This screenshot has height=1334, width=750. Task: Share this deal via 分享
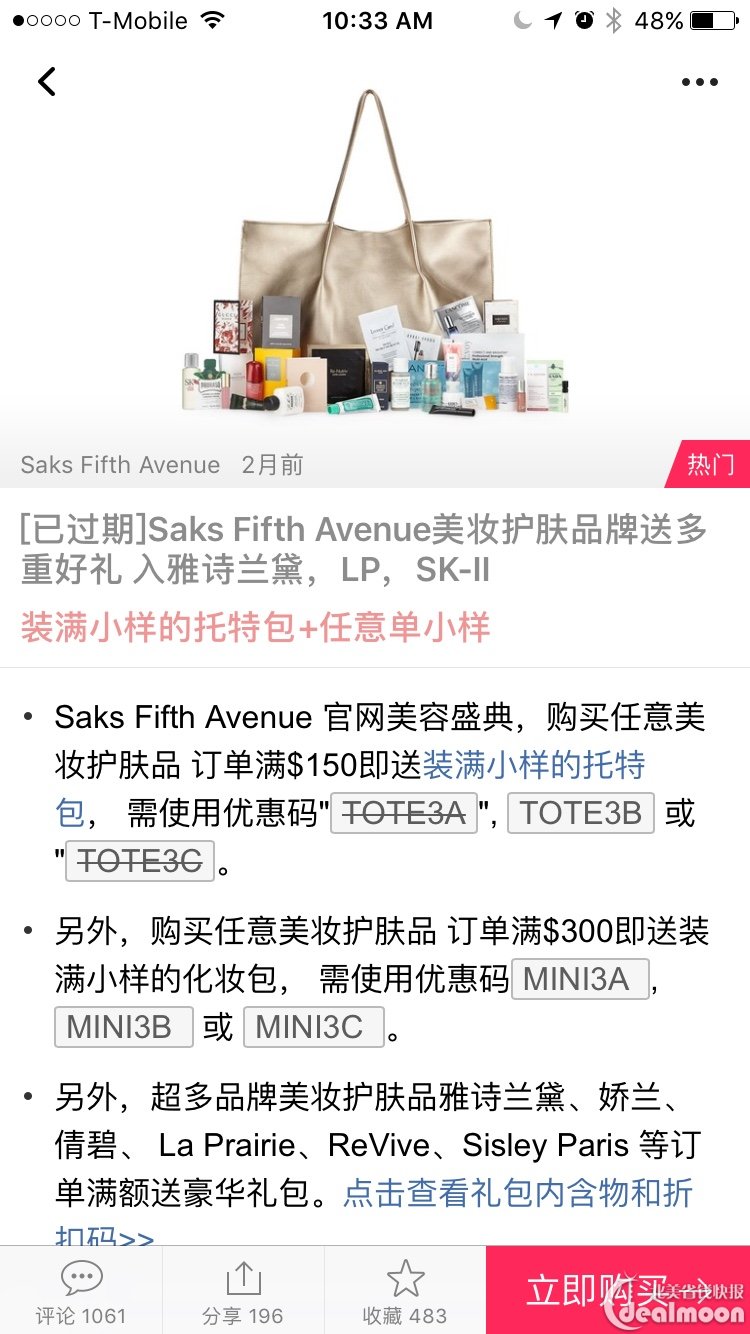243,1292
